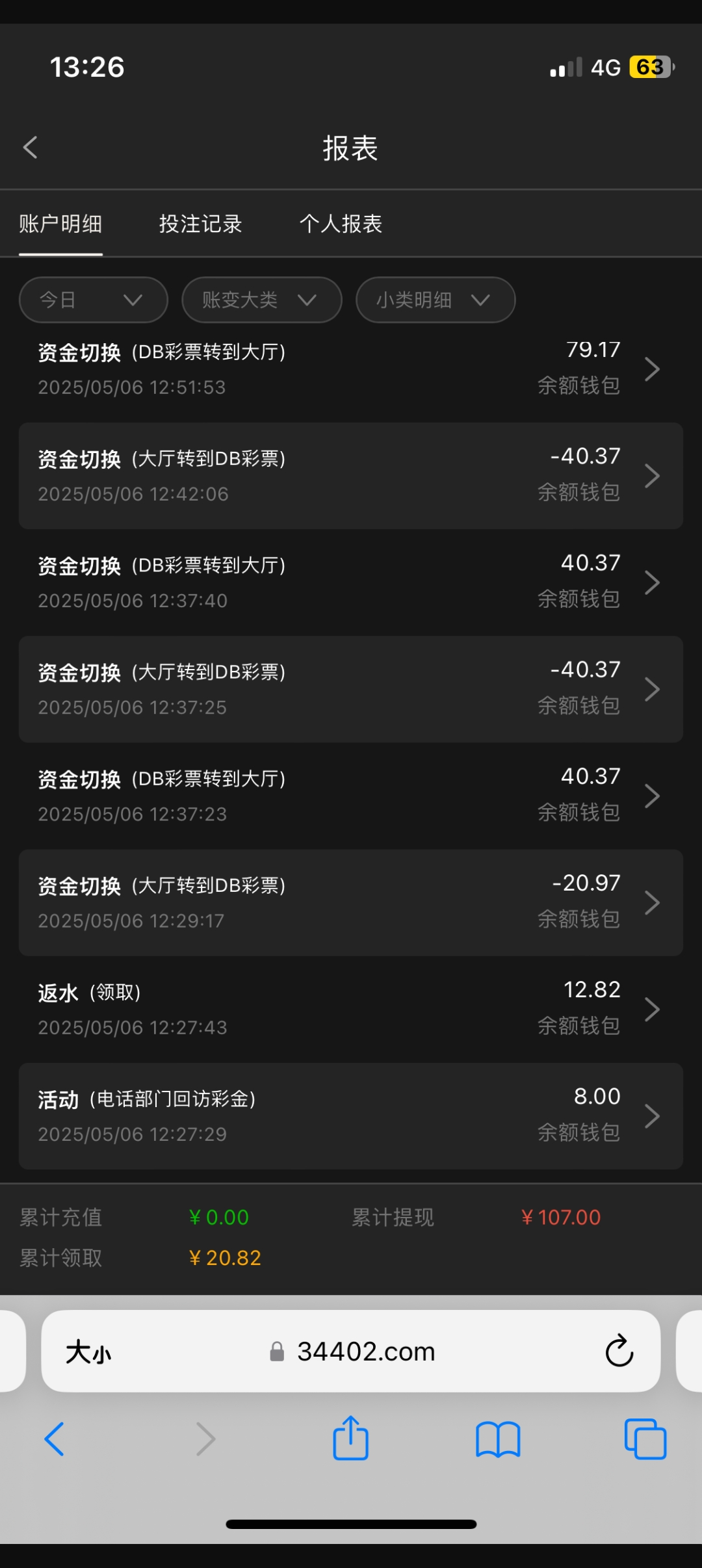This screenshot has height=1568, width=702.
Task: Open the browser bookmarks
Action: (x=498, y=1439)
